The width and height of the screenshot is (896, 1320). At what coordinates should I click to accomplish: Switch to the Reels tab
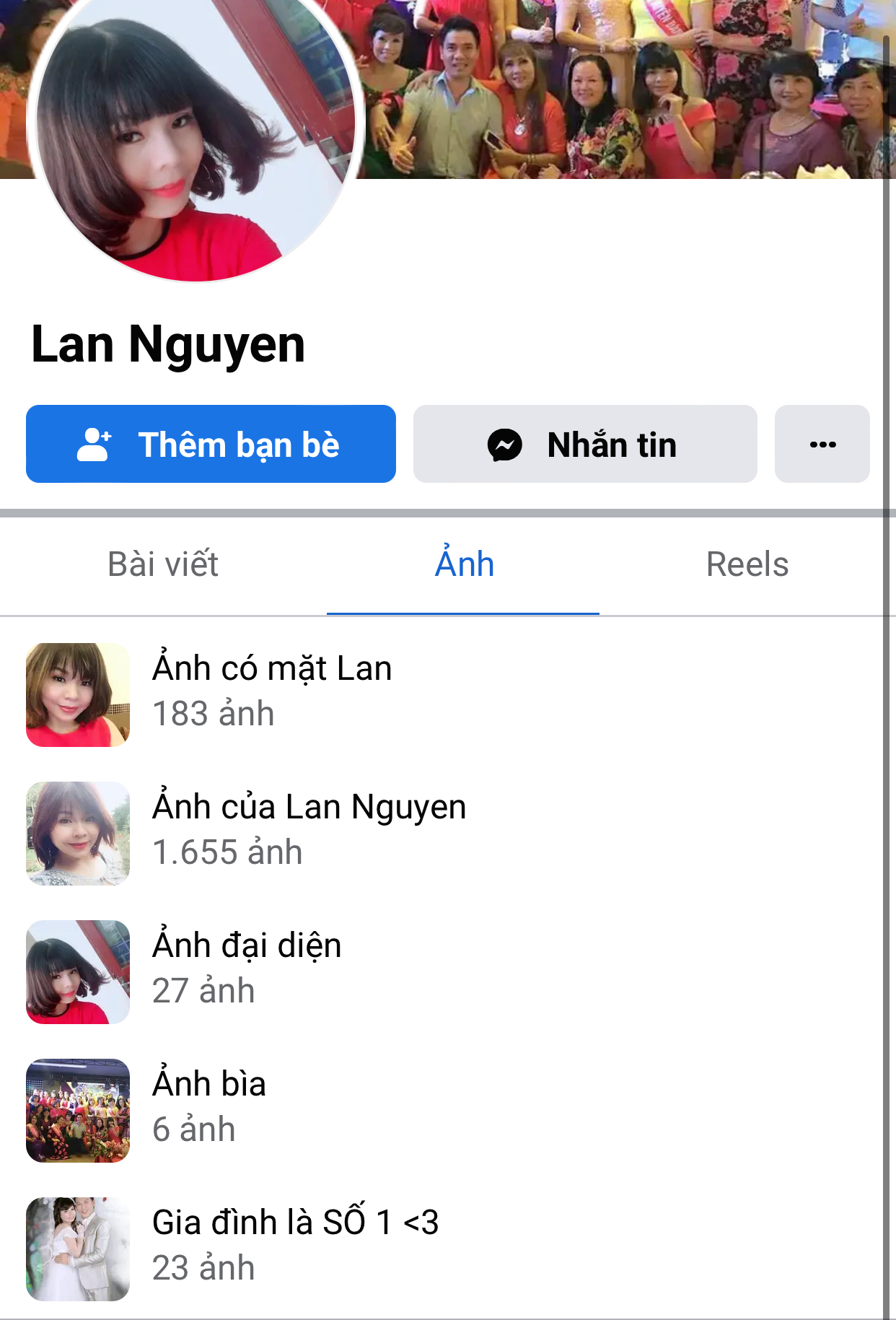click(x=747, y=564)
